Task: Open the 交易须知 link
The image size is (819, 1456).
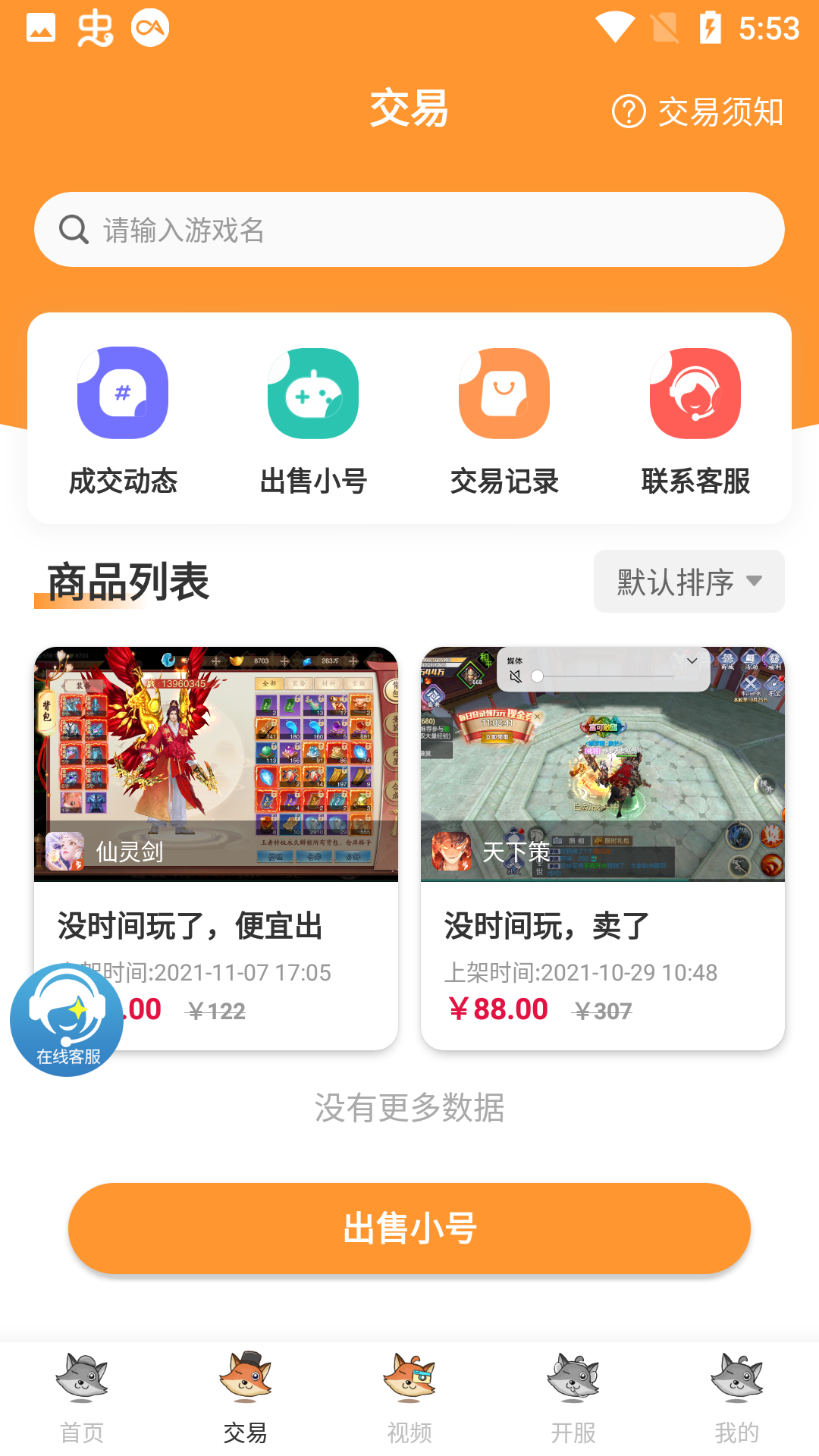Action: click(x=720, y=111)
